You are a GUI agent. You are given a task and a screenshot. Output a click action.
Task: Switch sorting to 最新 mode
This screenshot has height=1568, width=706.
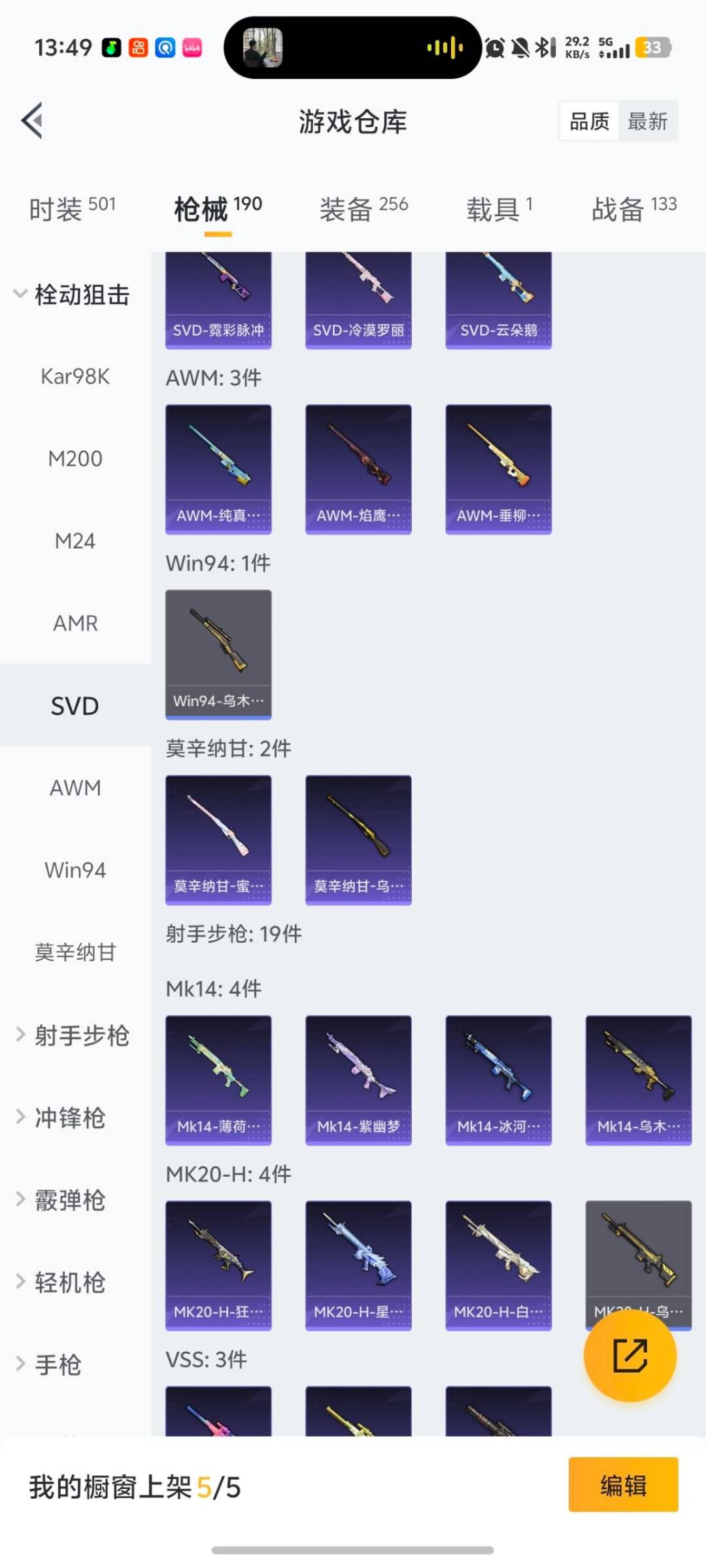coord(648,121)
